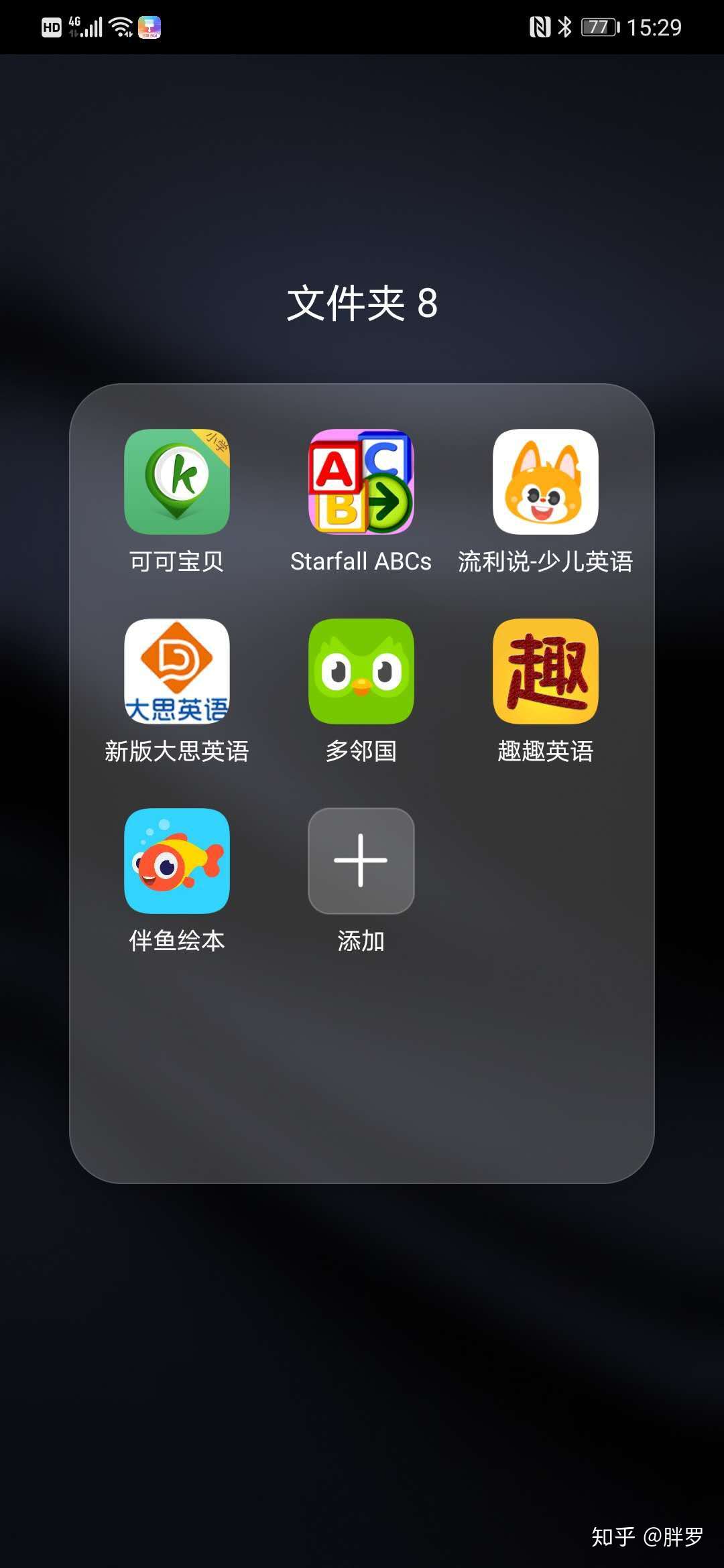Open the 可可宝贝 app

pyautogui.click(x=177, y=482)
